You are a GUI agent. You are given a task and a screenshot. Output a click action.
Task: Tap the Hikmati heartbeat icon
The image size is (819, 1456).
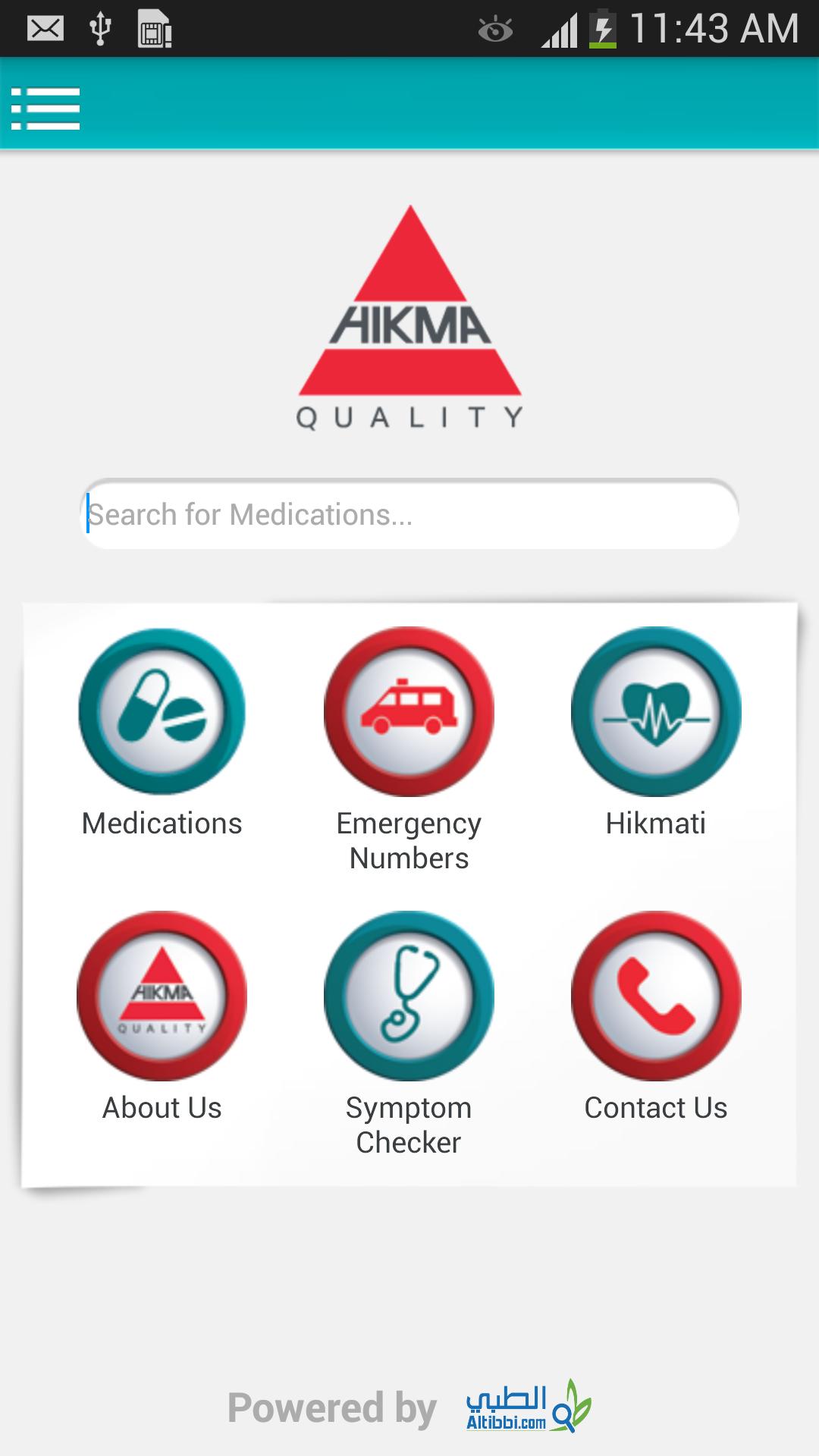[657, 711]
